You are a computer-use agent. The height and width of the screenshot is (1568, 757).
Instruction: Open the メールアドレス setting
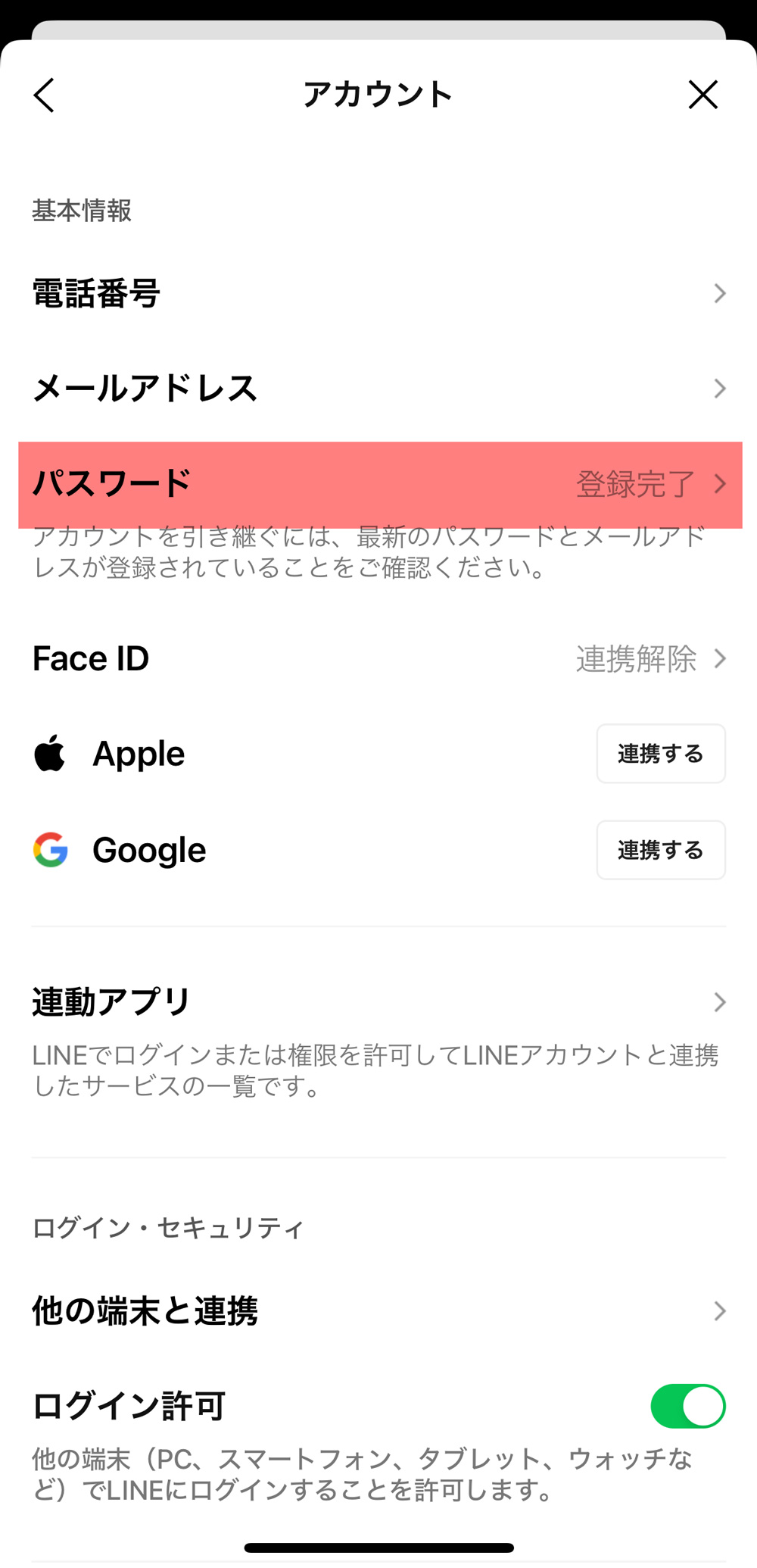click(x=378, y=389)
